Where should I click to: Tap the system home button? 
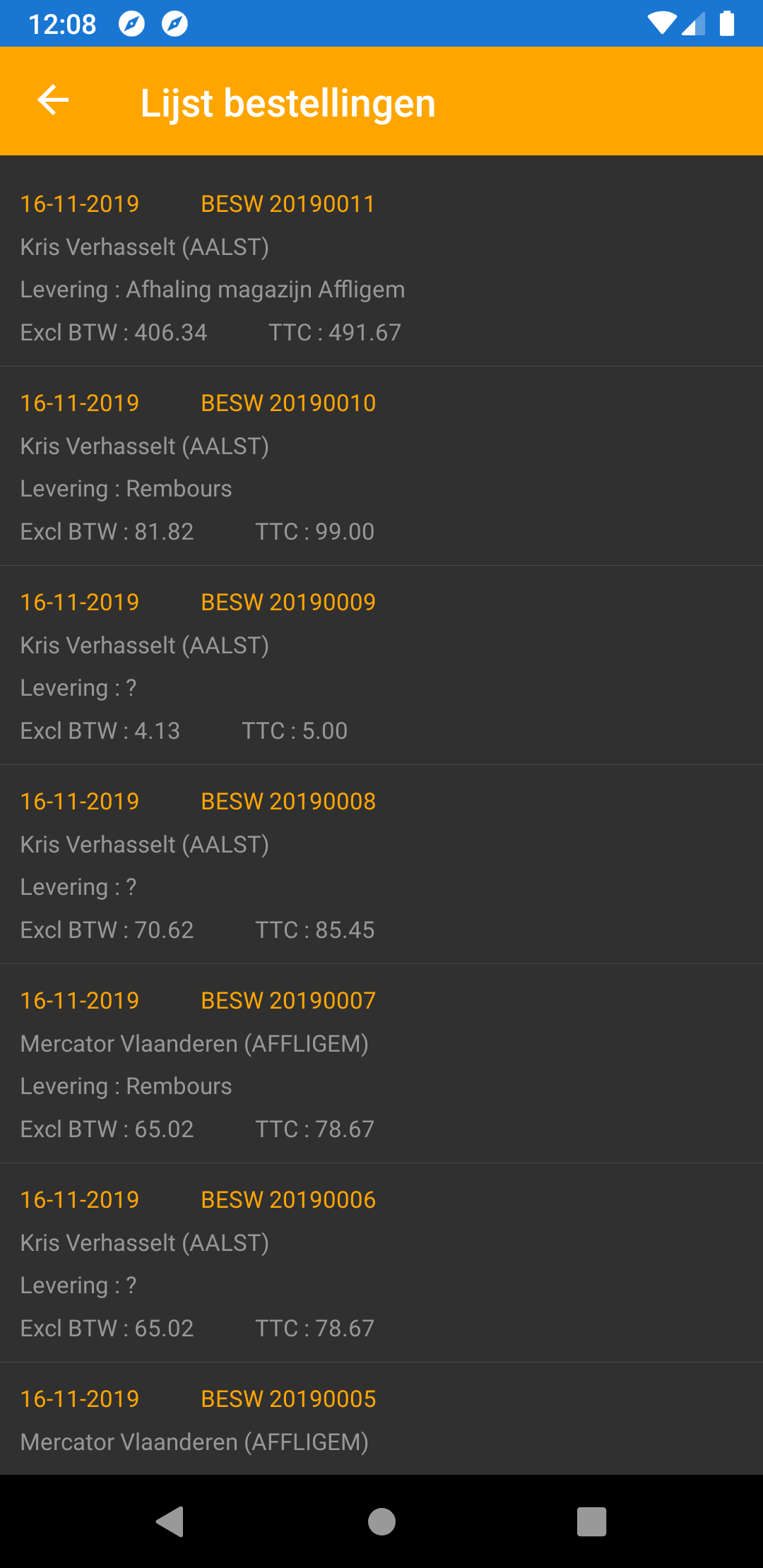(x=381, y=1521)
